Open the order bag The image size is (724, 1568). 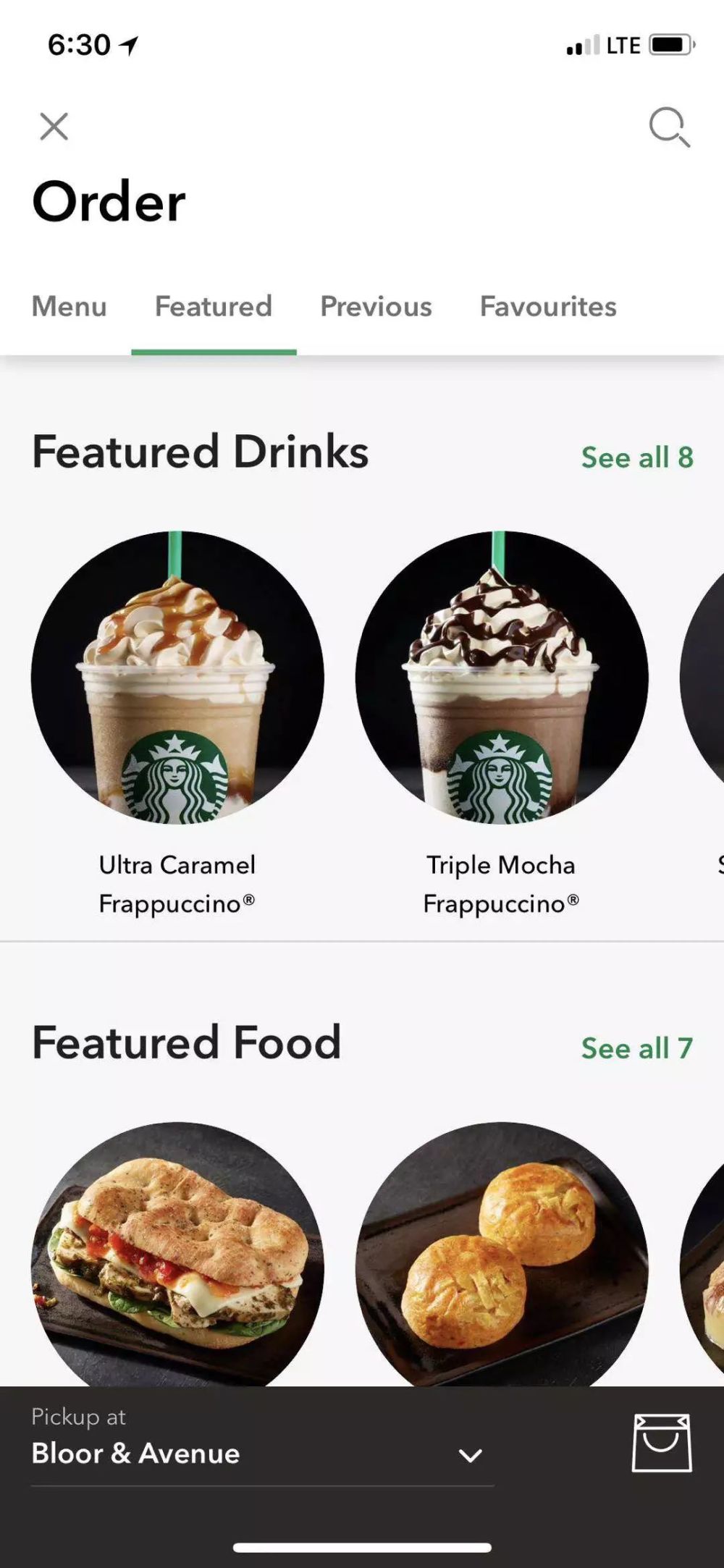point(662,1443)
